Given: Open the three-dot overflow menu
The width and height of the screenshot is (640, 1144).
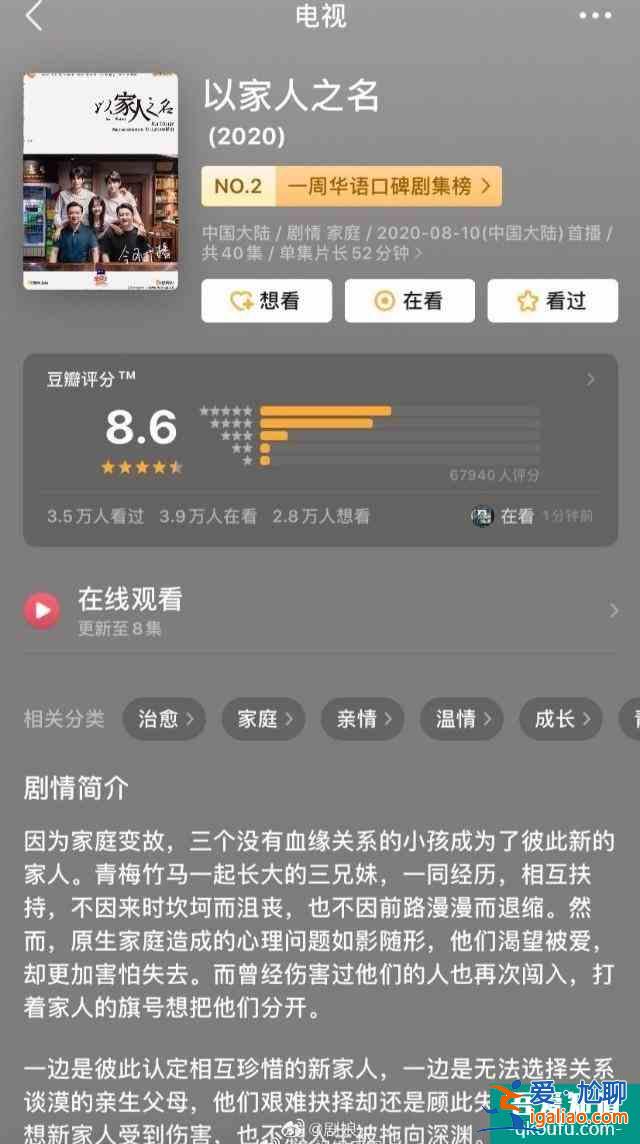Looking at the screenshot, I should click(595, 15).
